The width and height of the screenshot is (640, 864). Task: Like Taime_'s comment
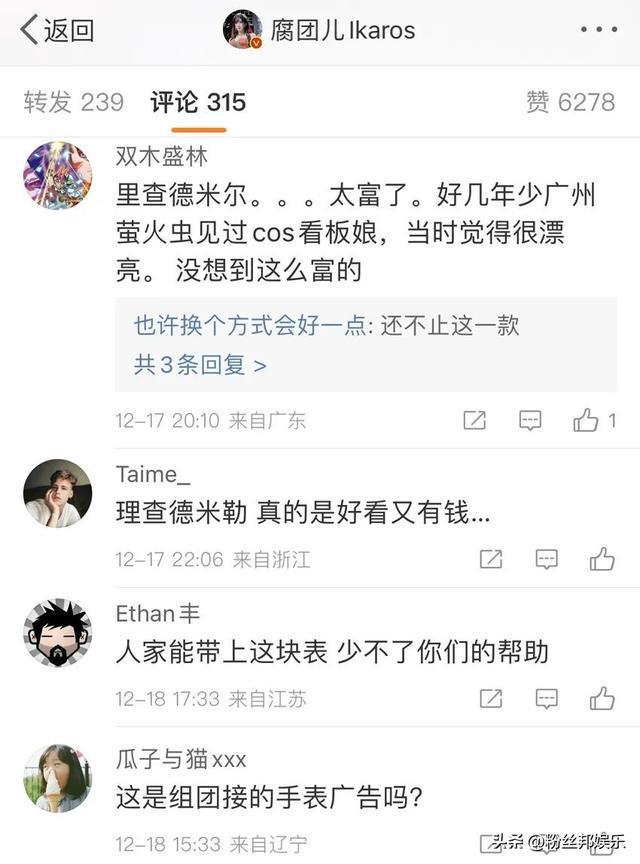click(x=602, y=559)
